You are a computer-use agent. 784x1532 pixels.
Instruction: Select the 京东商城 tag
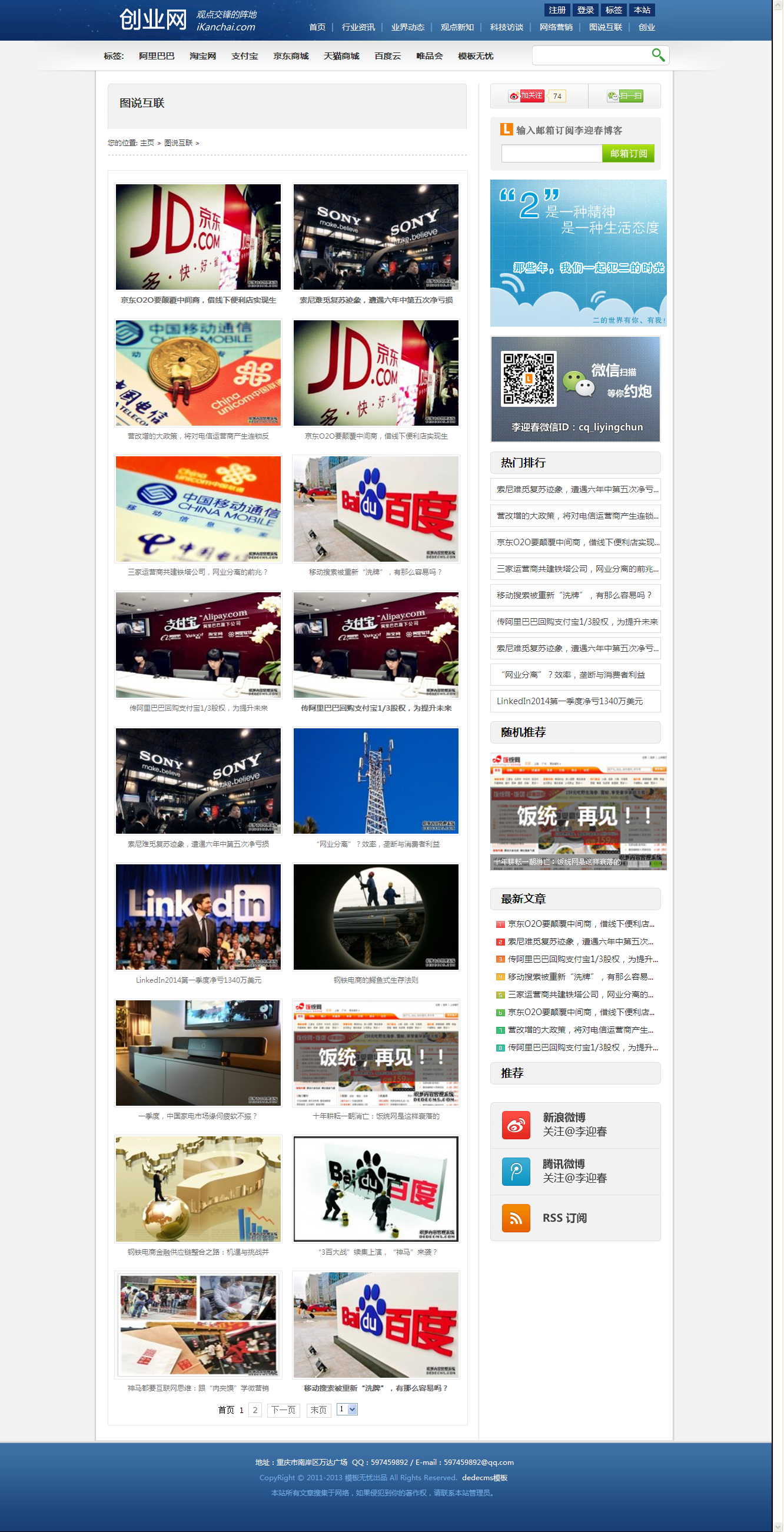pyautogui.click(x=291, y=56)
